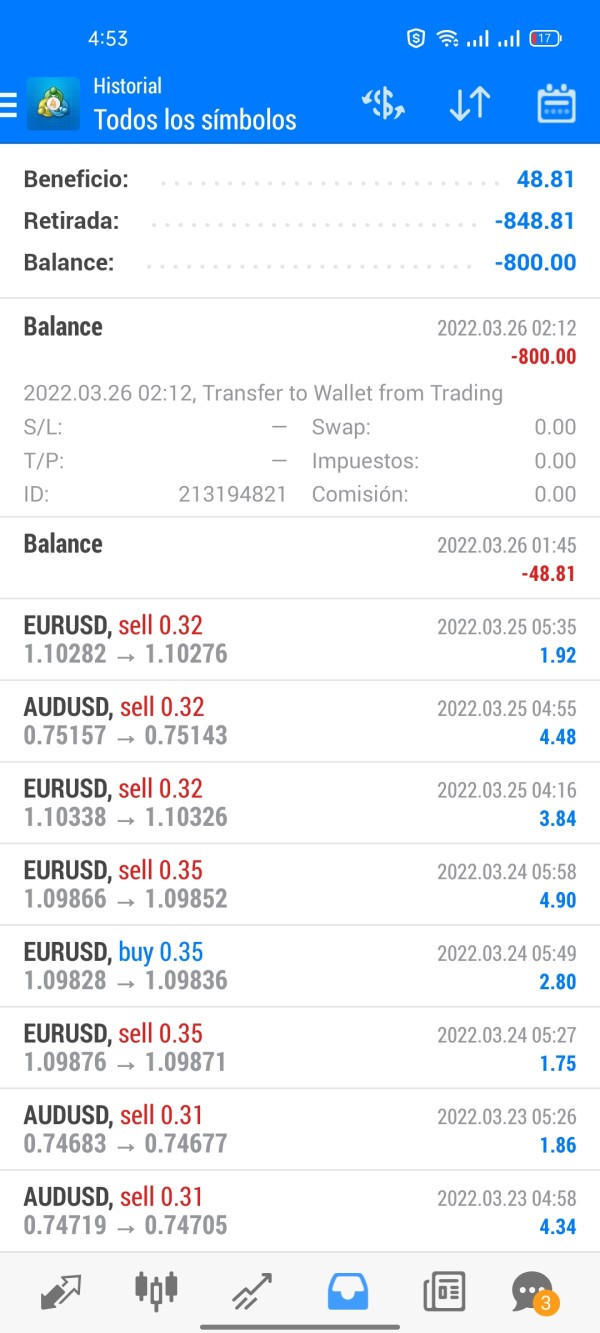Image resolution: width=600 pixels, height=1333 pixels.
Task: Expand the EURUSD sell trade with 4.90 profit
Action: click(300, 885)
